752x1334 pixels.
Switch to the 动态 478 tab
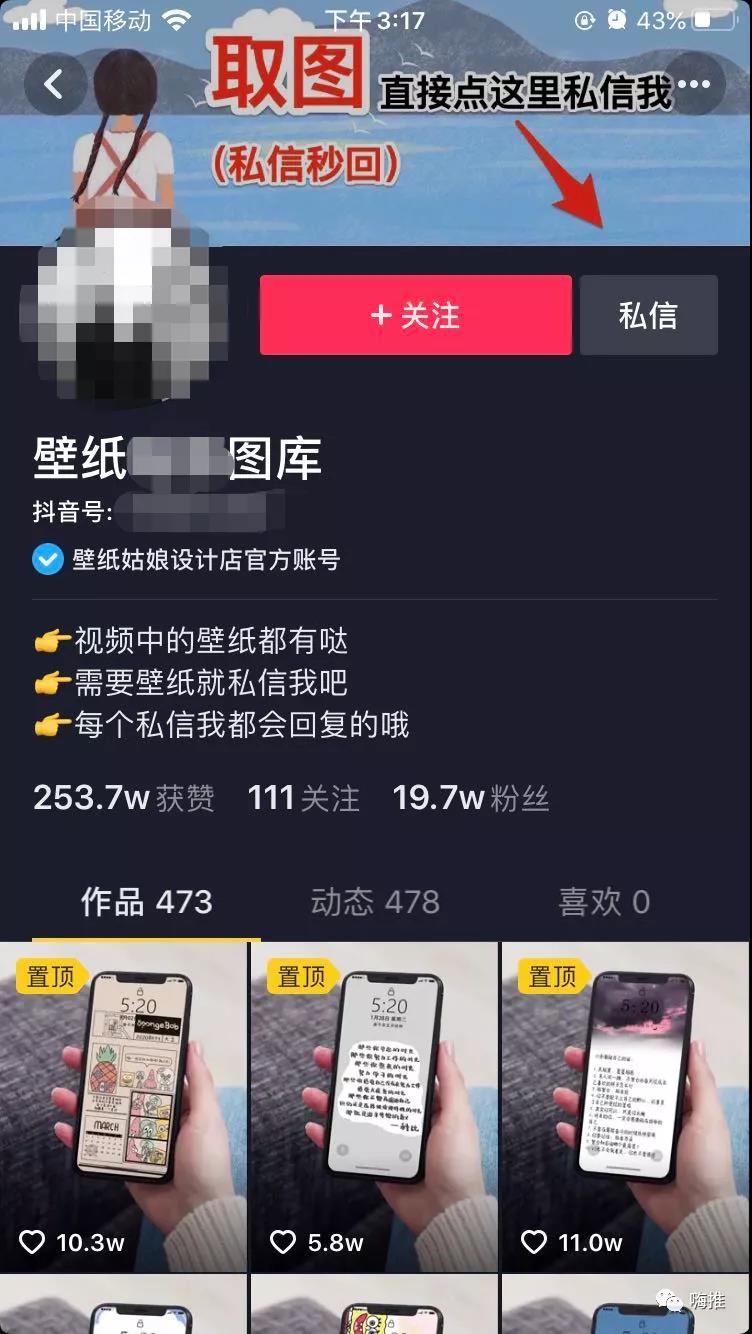[x=375, y=902]
